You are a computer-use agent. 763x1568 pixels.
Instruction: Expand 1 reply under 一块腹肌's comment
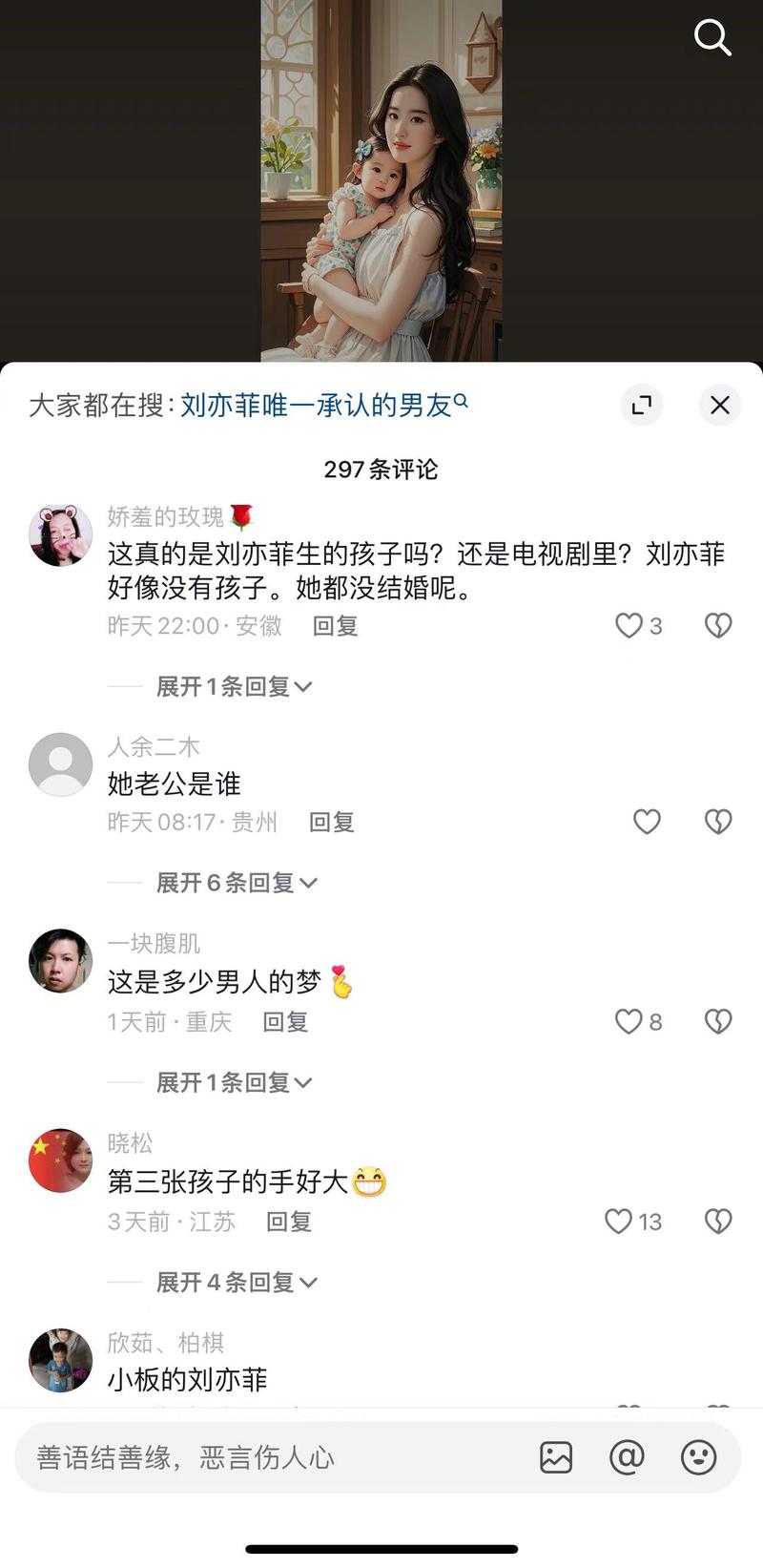coord(234,1082)
